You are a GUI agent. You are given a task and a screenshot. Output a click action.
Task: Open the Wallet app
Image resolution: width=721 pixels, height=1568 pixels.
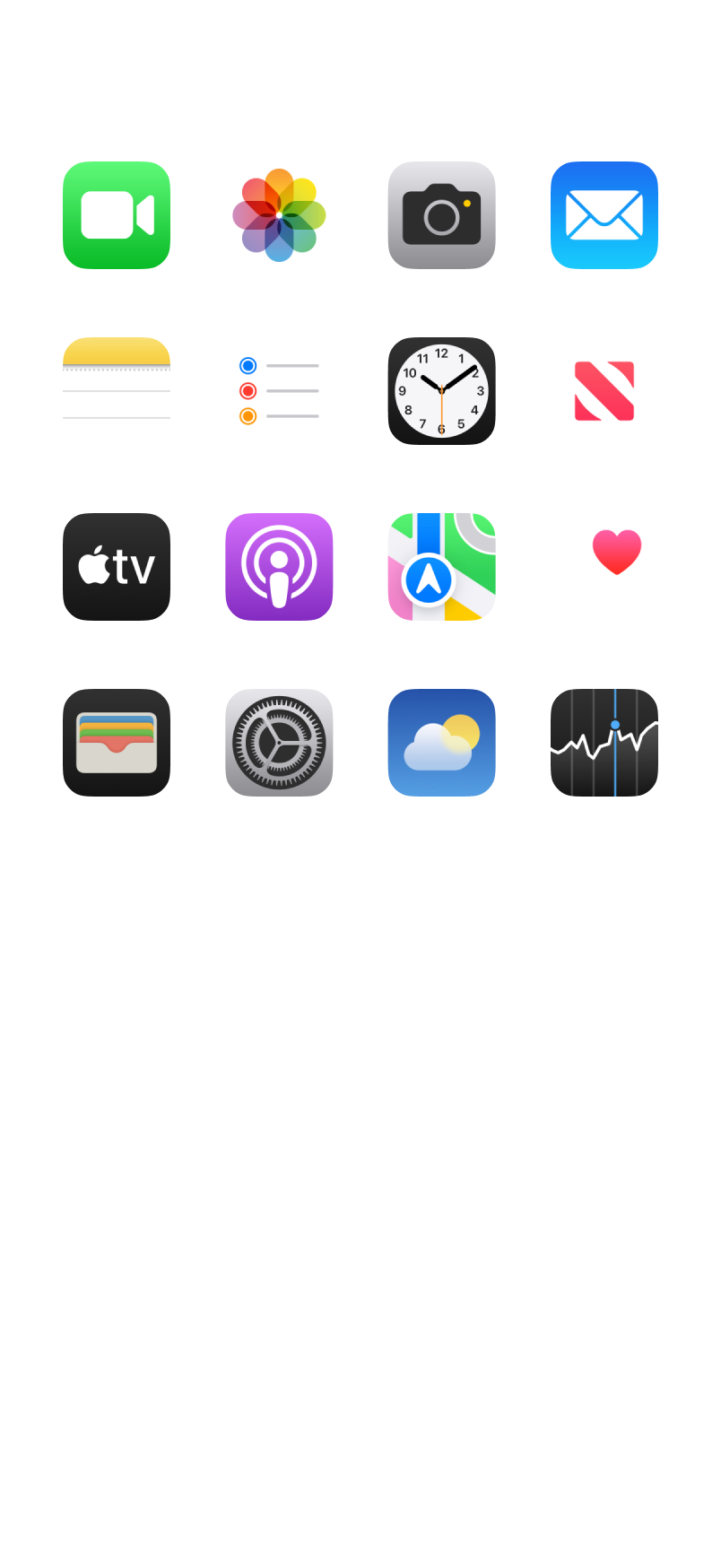click(117, 743)
